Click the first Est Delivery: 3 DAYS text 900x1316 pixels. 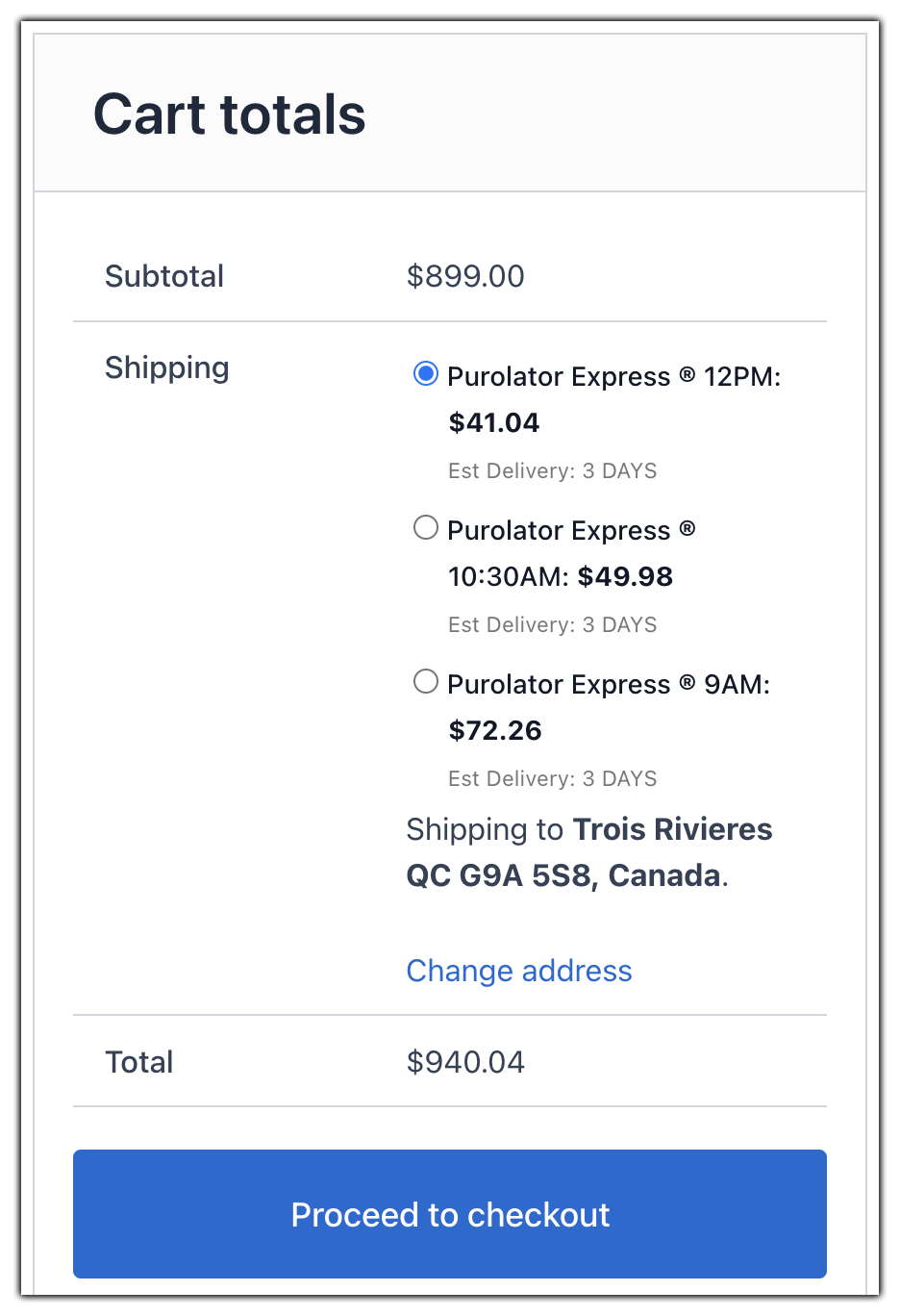click(x=552, y=470)
